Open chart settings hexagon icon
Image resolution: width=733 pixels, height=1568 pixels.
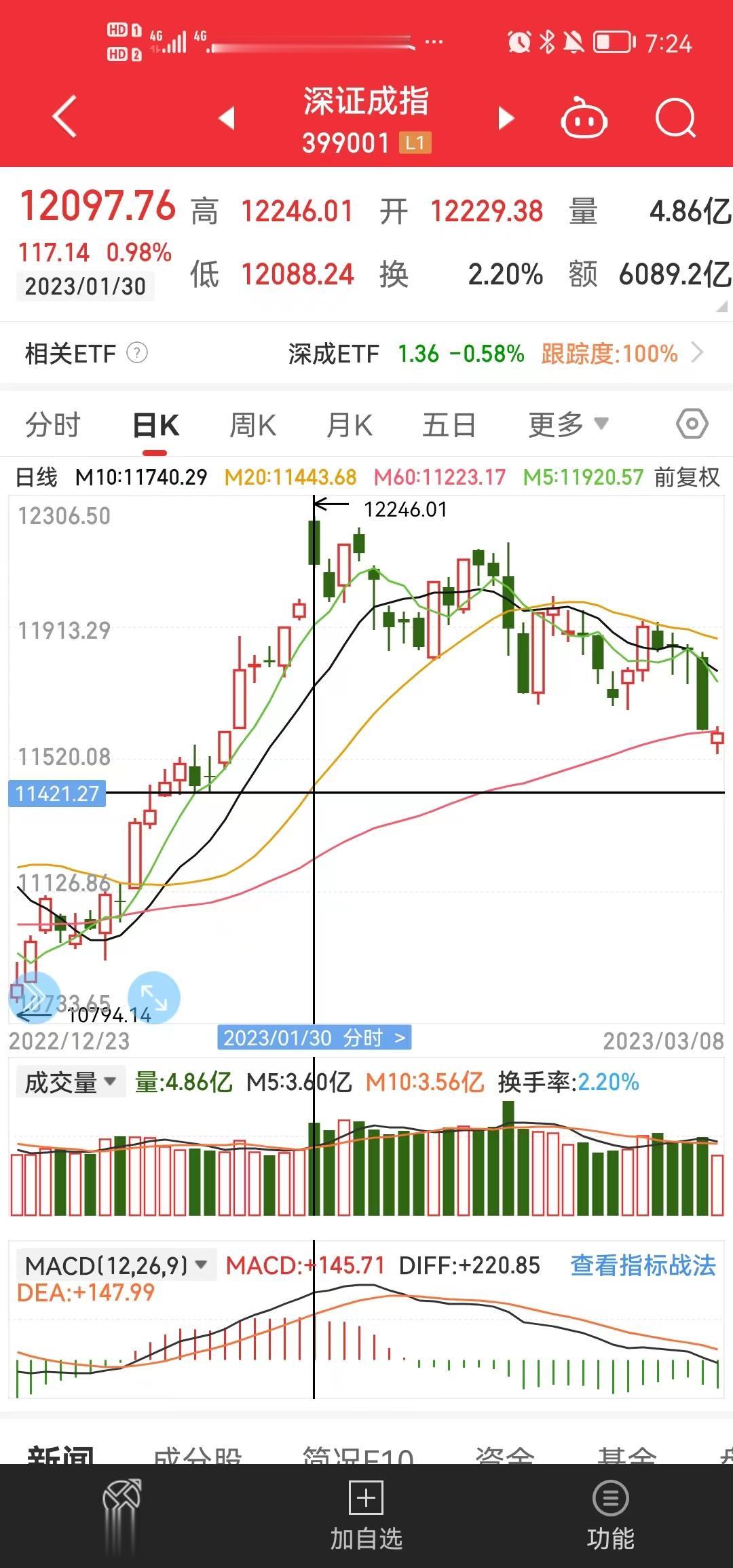[692, 424]
